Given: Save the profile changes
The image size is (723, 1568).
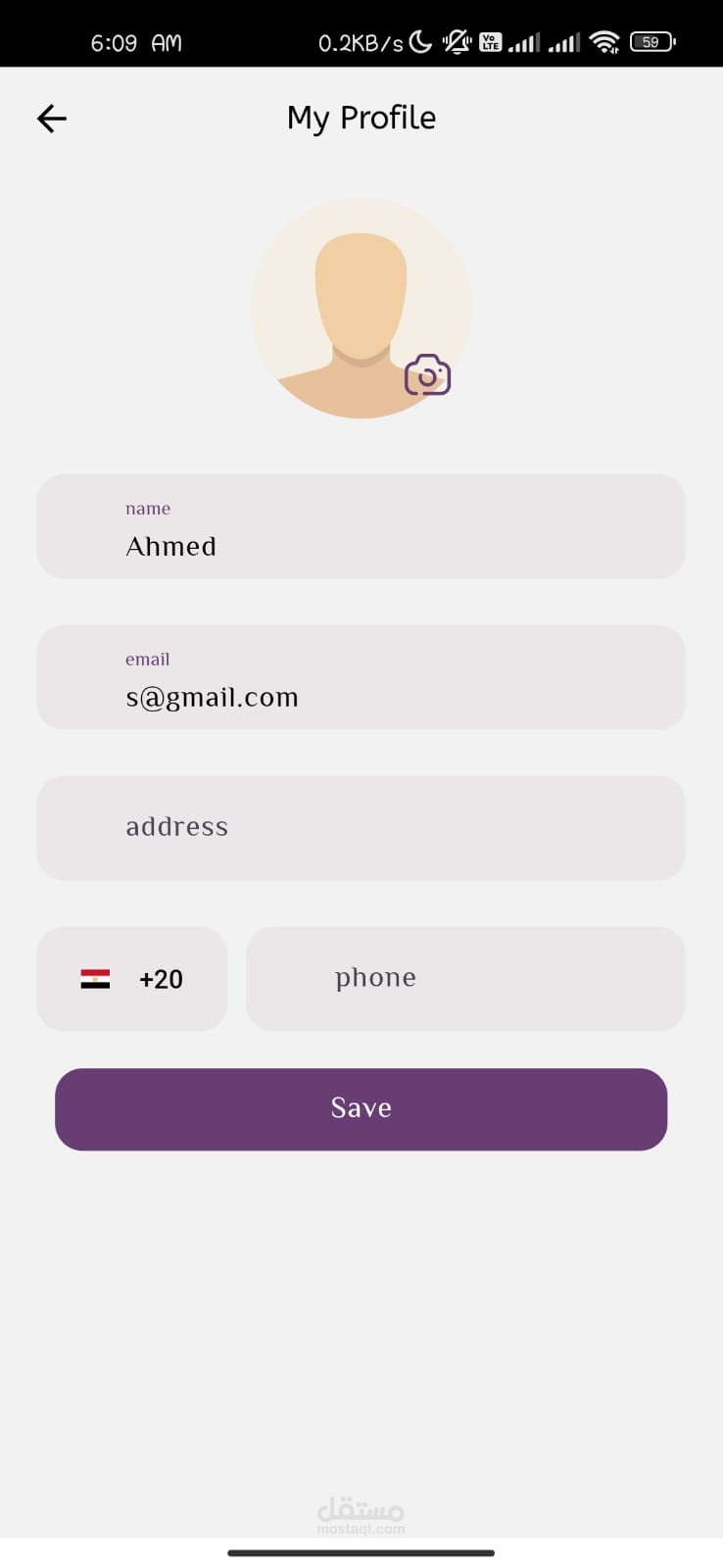Looking at the screenshot, I should pyautogui.click(x=361, y=1109).
